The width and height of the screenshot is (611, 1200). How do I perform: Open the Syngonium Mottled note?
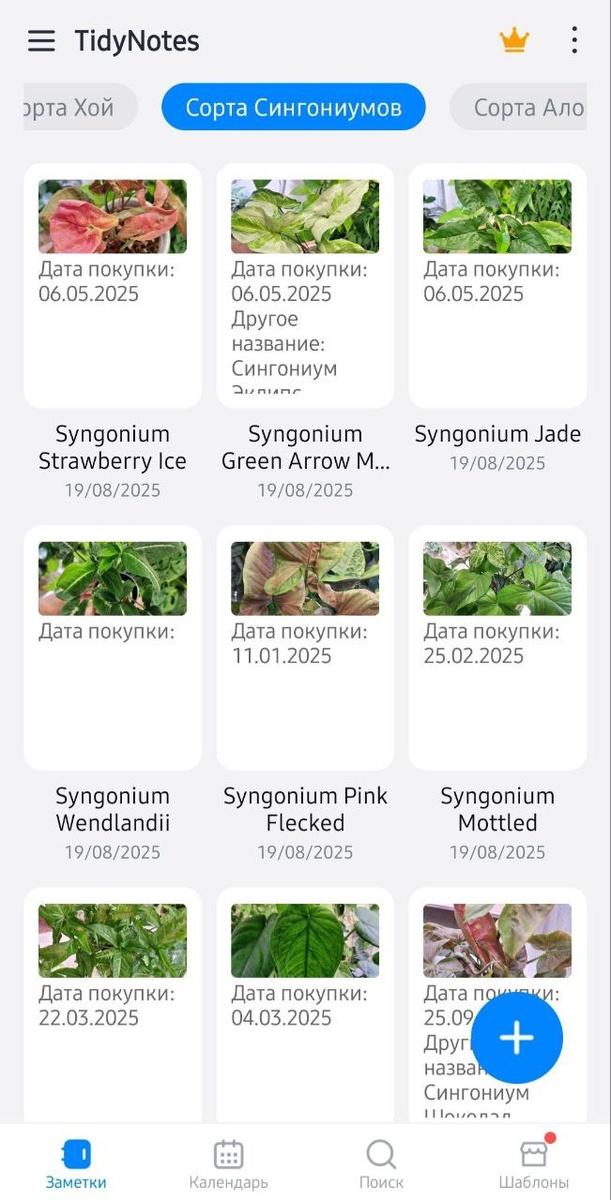coord(497,648)
